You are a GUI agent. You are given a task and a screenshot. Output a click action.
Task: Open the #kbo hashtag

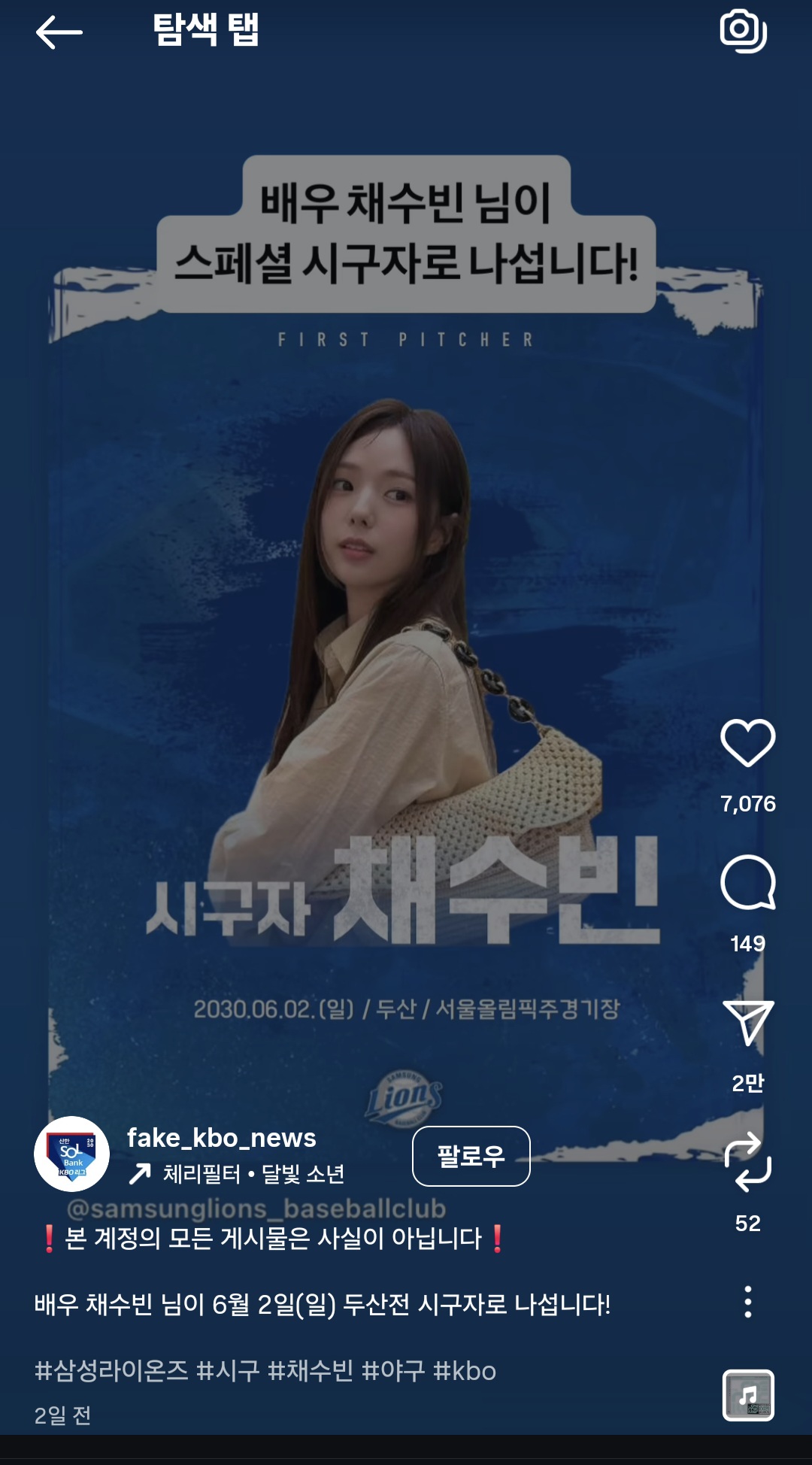point(465,1371)
